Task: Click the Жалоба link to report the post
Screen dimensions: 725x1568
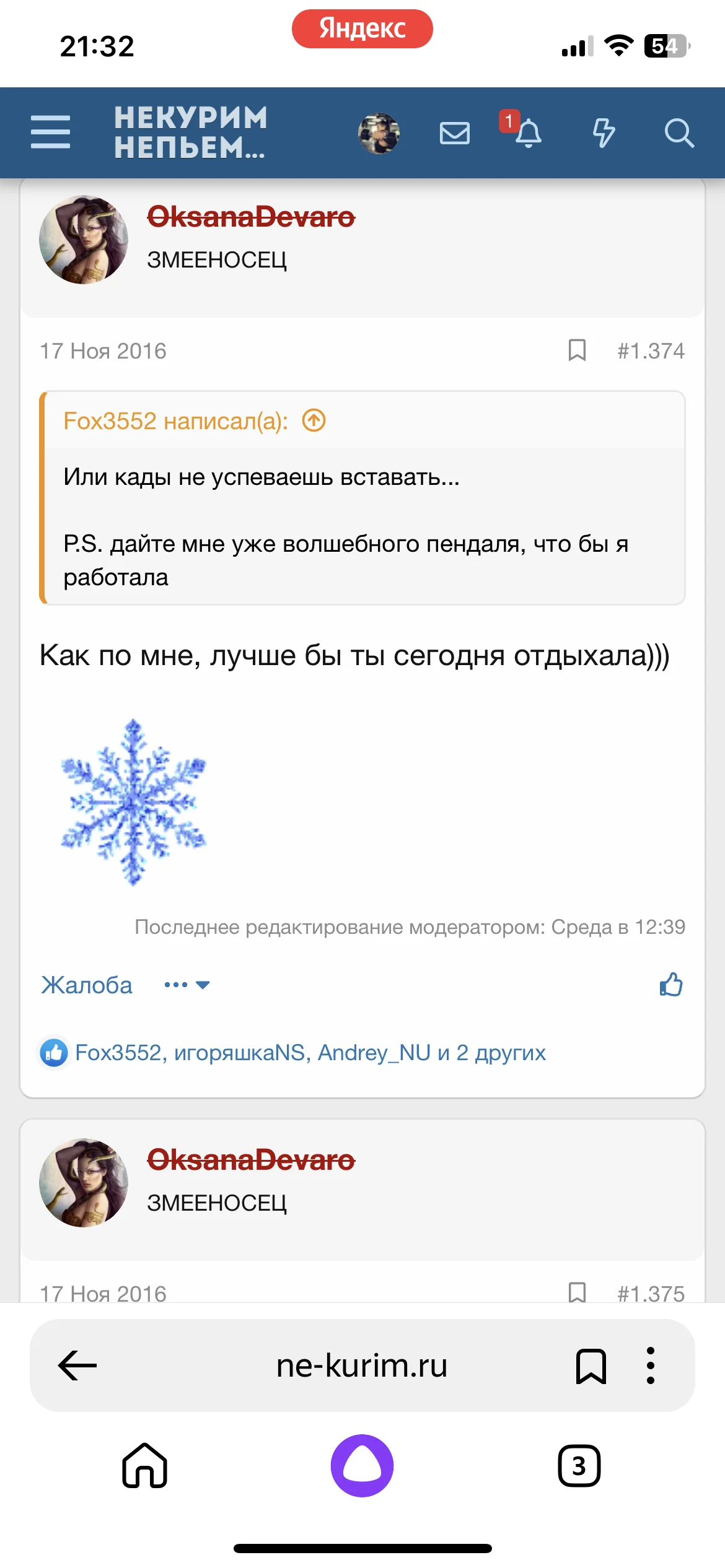Action: coord(86,984)
